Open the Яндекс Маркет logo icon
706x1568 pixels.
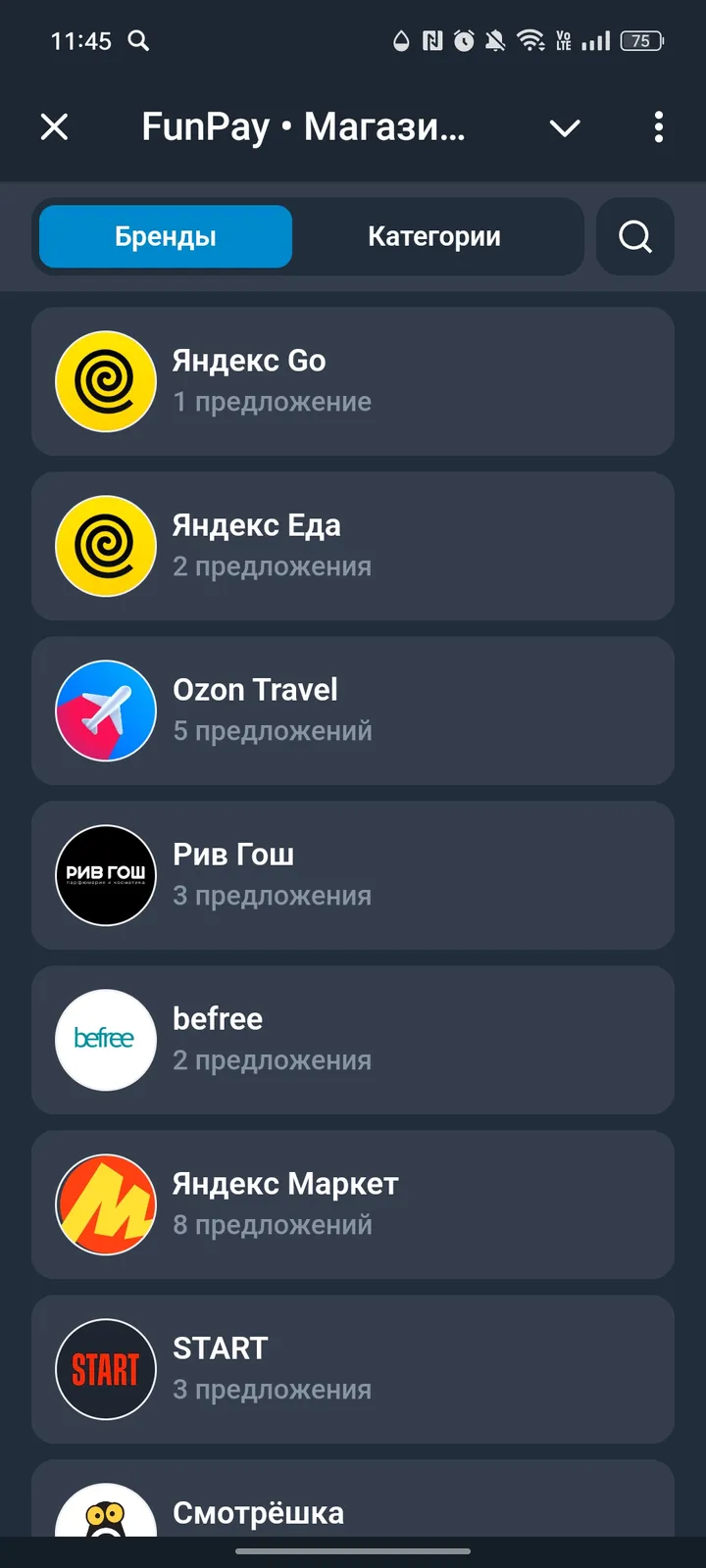[105, 1204]
